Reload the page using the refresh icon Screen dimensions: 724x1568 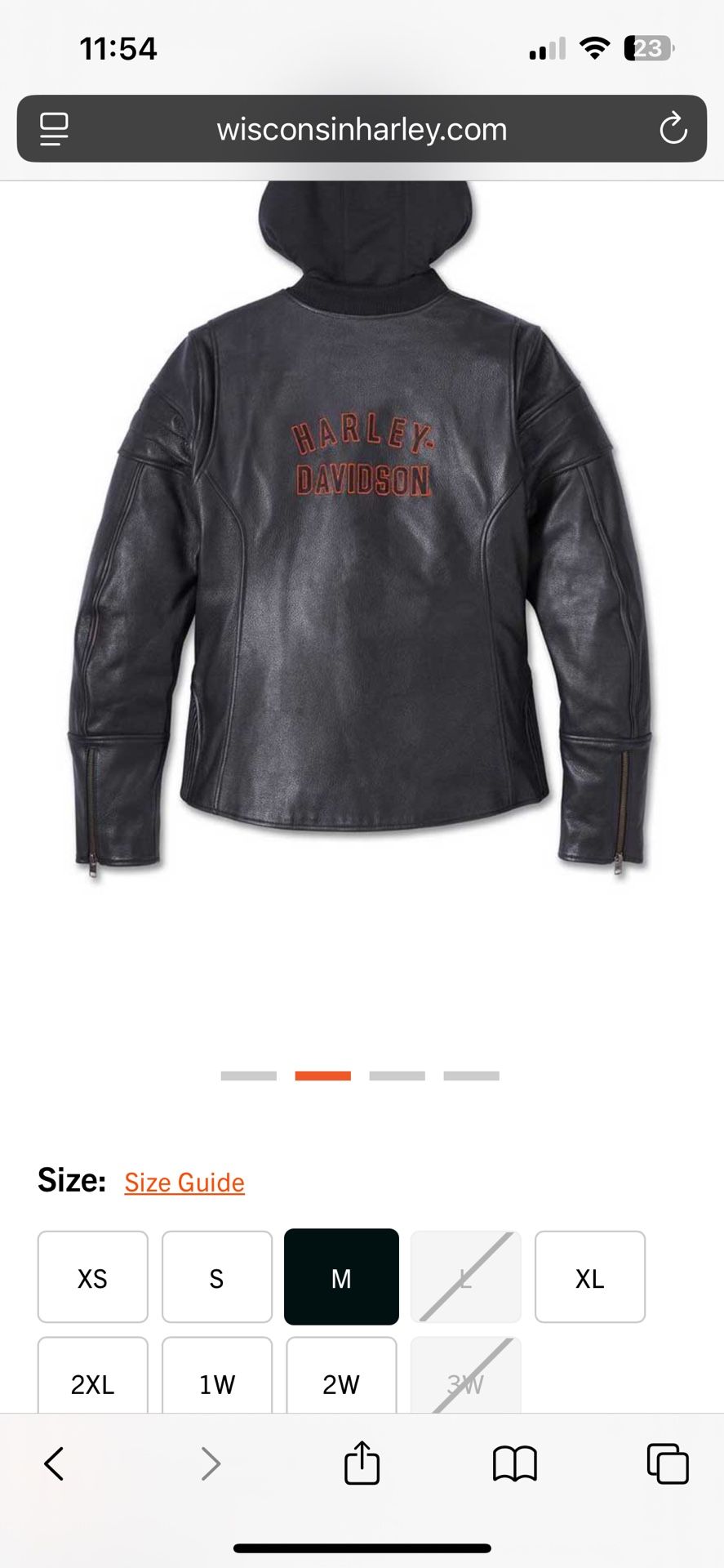tap(672, 128)
